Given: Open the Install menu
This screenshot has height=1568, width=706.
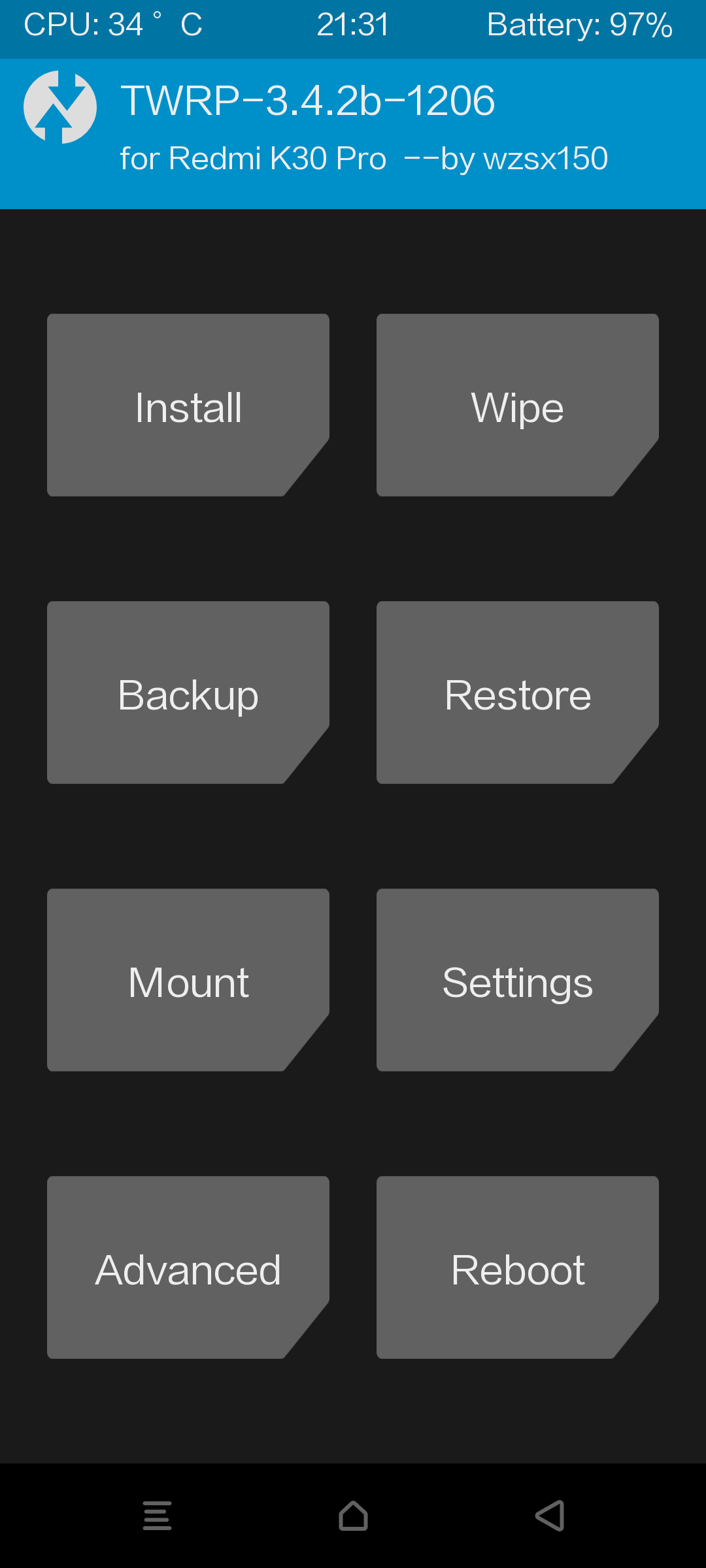Looking at the screenshot, I should (188, 405).
